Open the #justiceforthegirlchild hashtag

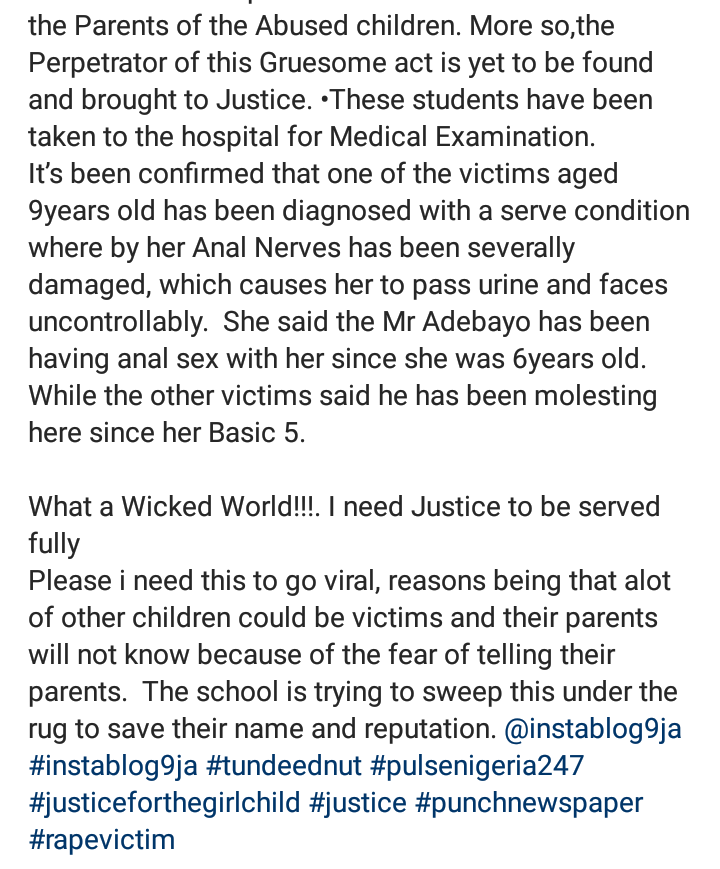pos(164,803)
